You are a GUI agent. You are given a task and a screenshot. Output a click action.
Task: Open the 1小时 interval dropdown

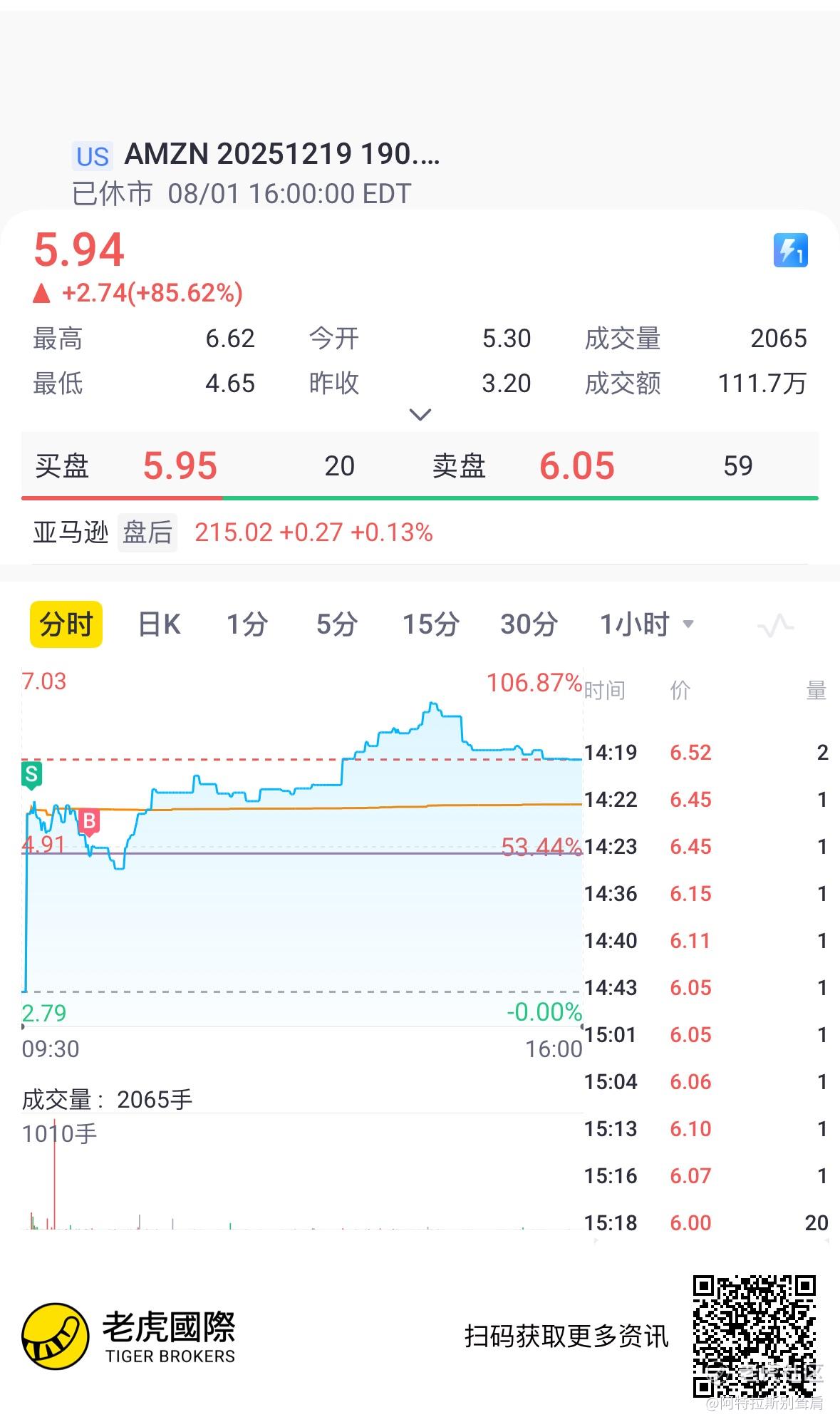[x=647, y=624]
